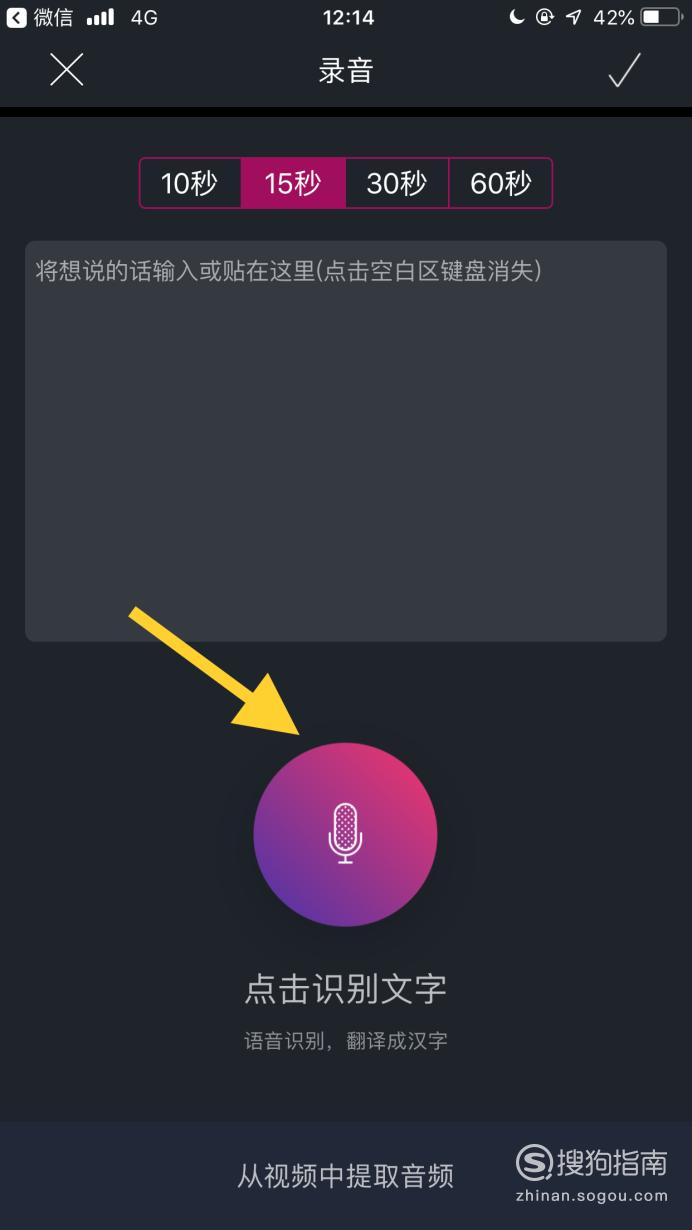This screenshot has width=692, height=1230.
Task: Close the recording screen with X
Action: pos(67,70)
